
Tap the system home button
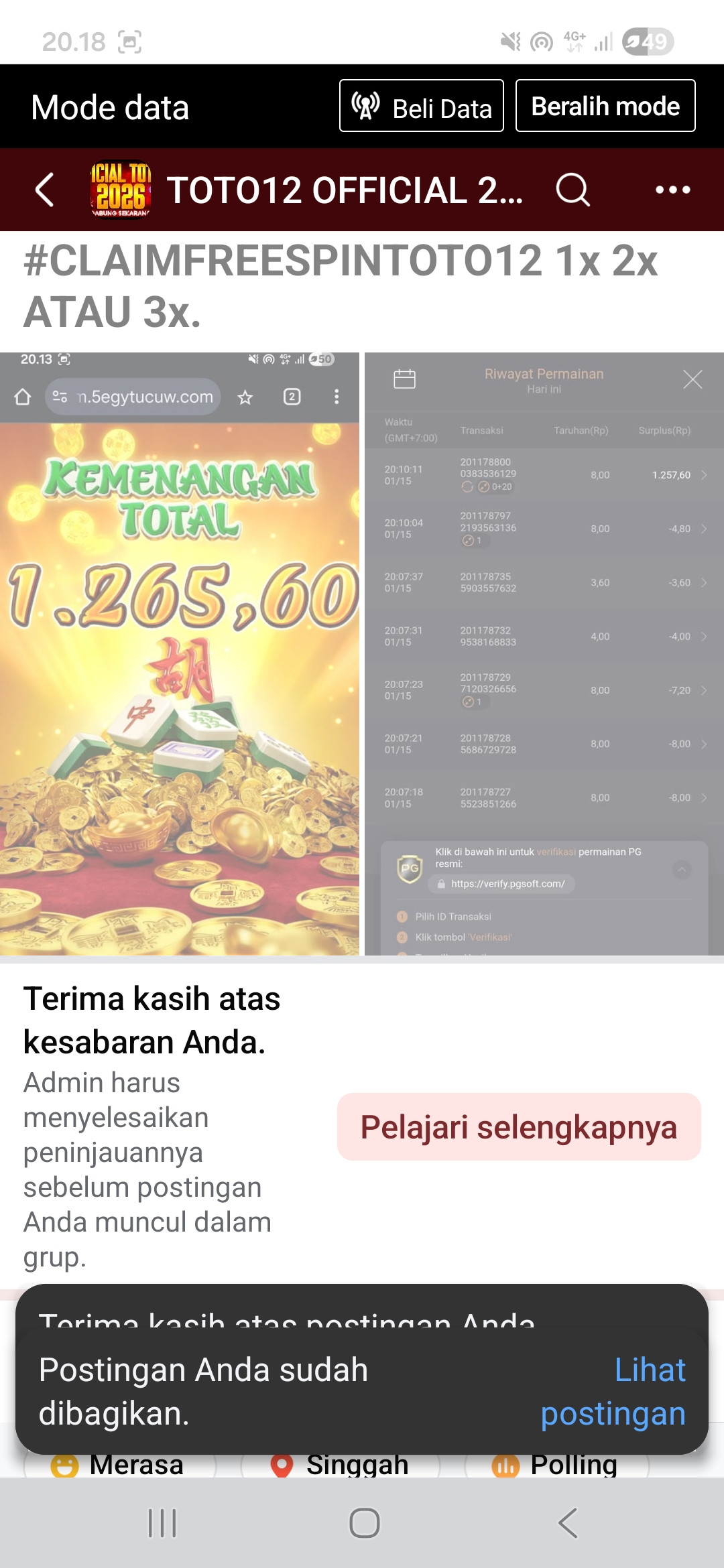pyautogui.click(x=364, y=1522)
